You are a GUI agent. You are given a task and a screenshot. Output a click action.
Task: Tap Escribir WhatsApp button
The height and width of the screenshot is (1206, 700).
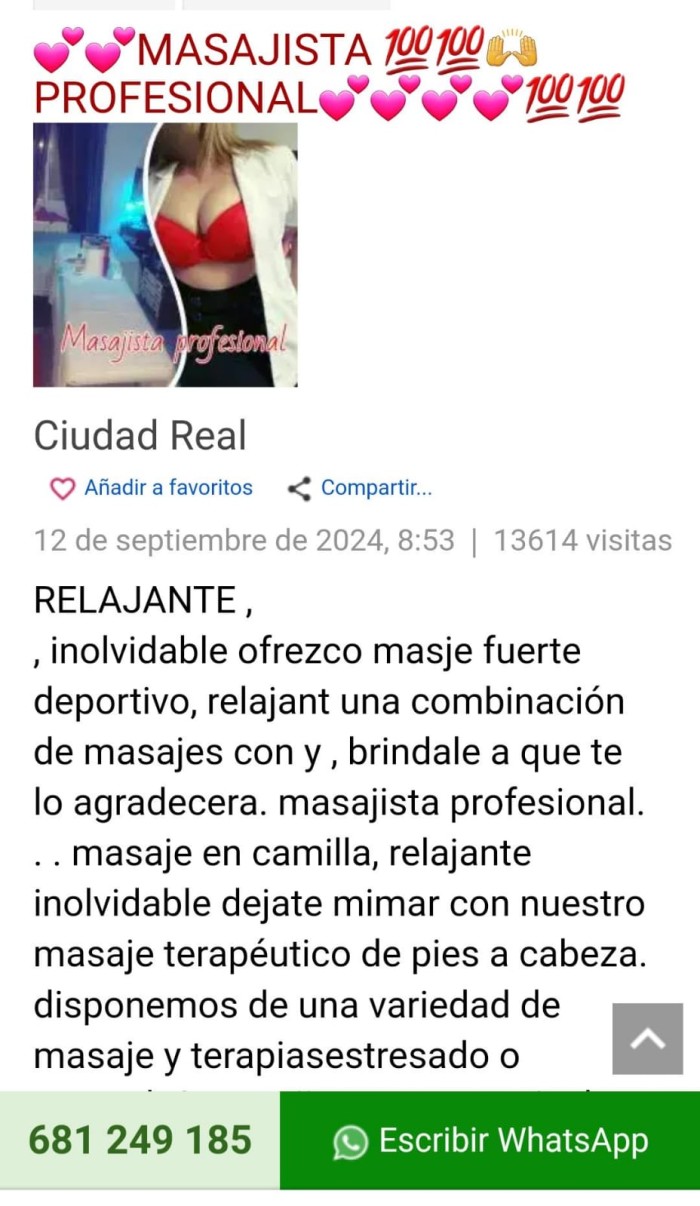[x=490, y=1140]
